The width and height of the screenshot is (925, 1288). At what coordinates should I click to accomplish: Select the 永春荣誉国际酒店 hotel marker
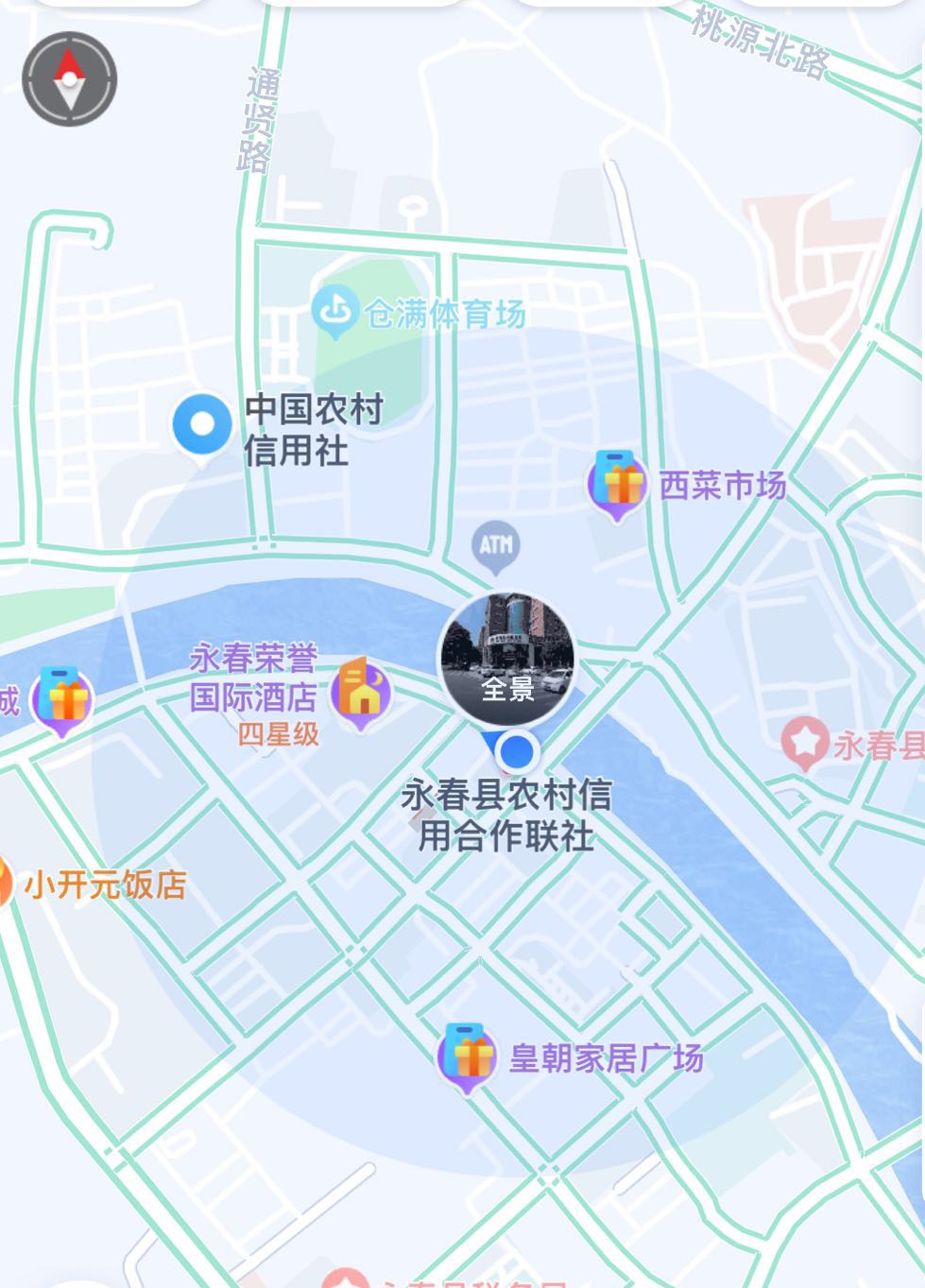tap(362, 694)
